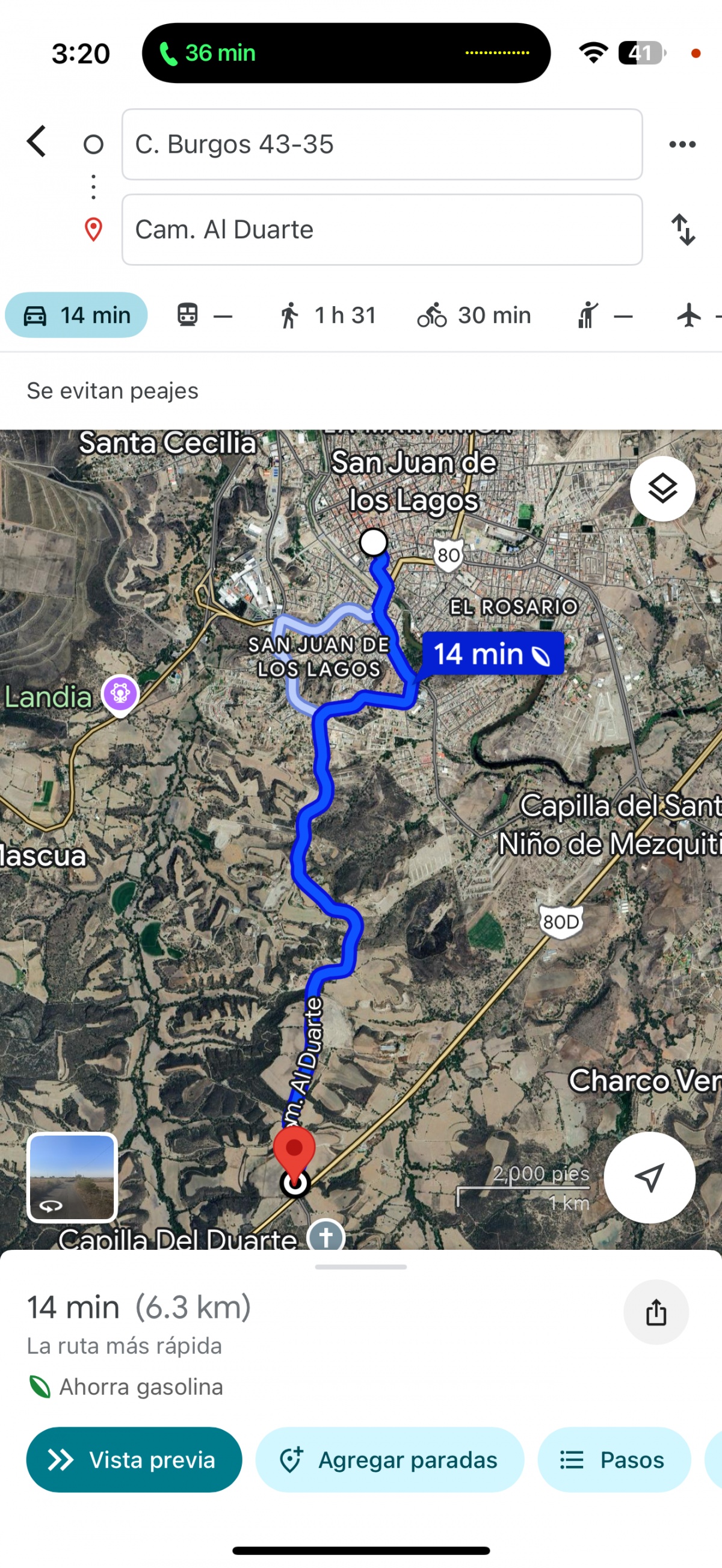The width and height of the screenshot is (722, 1568).
Task: Open the three-dot options menu
Action: (x=682, y=145)
